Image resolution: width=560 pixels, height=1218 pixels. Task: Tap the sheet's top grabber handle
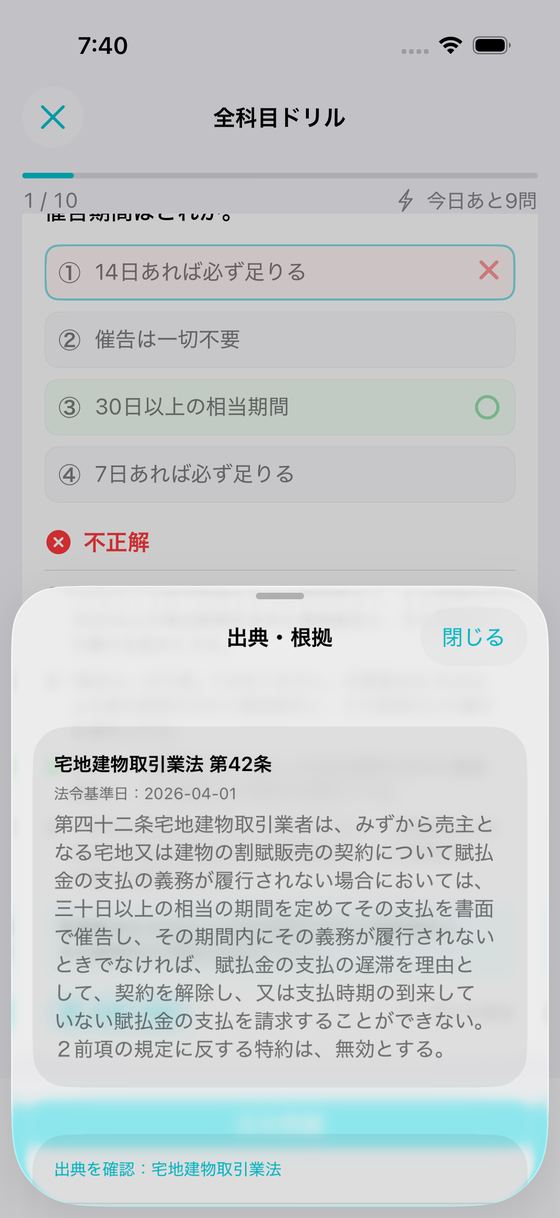(280, 596)
